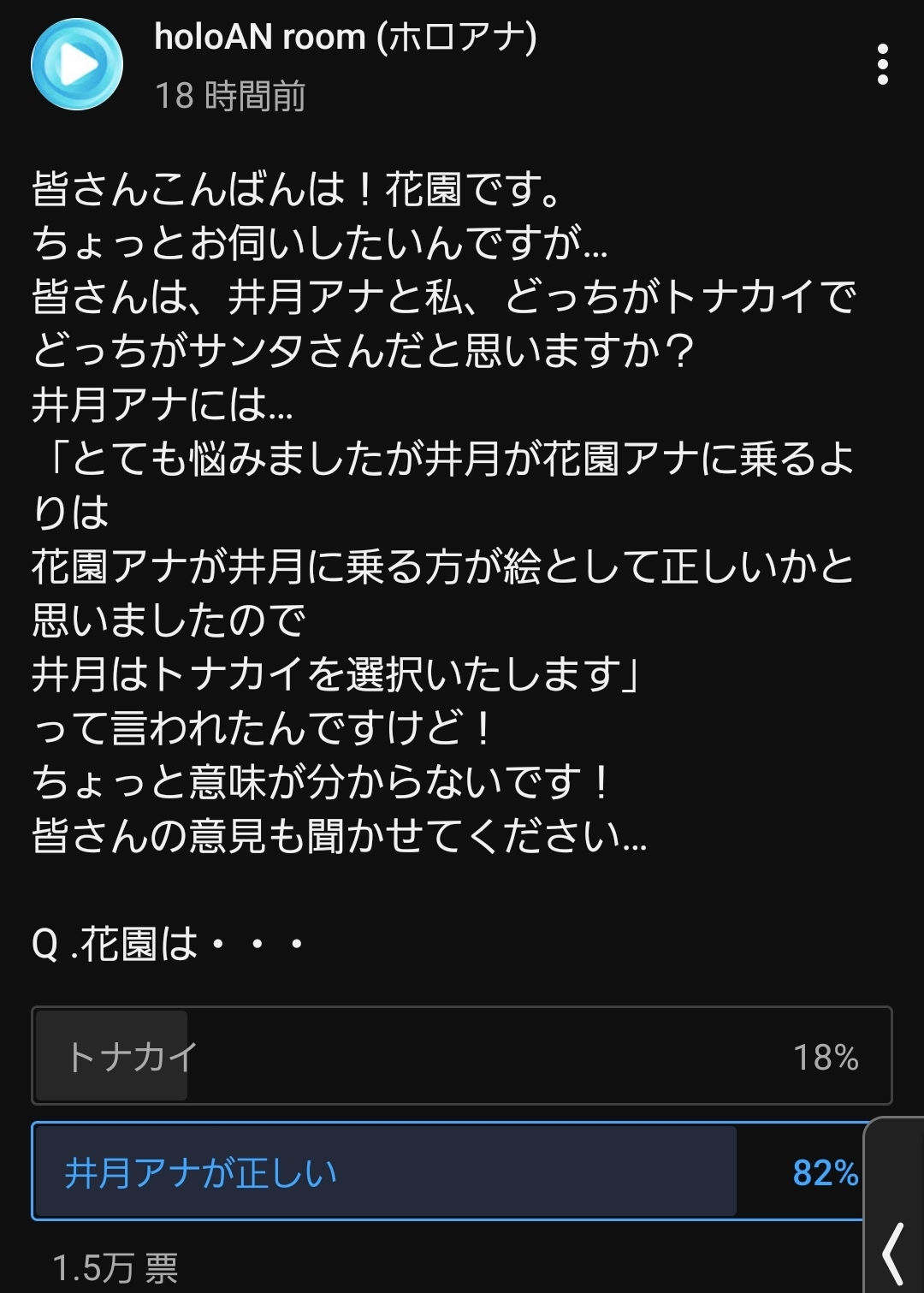Select the 井月アナが正しい poll option
This screenshot has width=924, height=1293.
pos(445,1171)
